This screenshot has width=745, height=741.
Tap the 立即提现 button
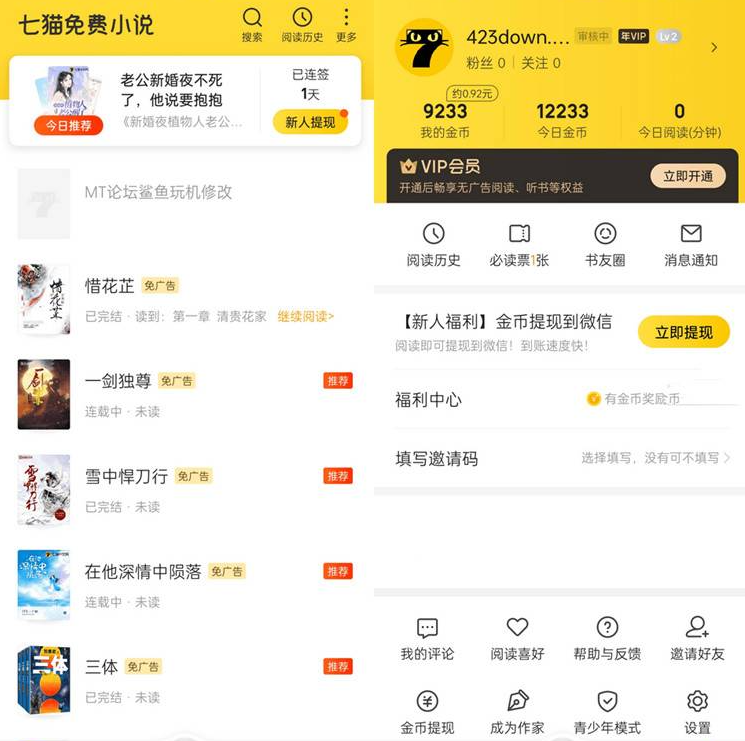[684, 332]
